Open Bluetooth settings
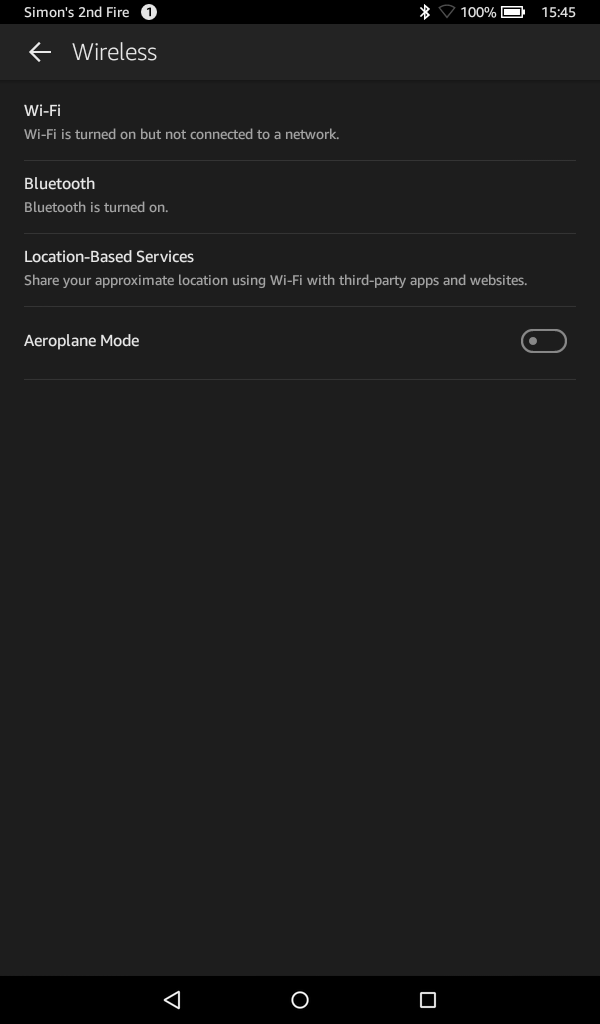Viewport: 600px width, 1024px height. 300,196
